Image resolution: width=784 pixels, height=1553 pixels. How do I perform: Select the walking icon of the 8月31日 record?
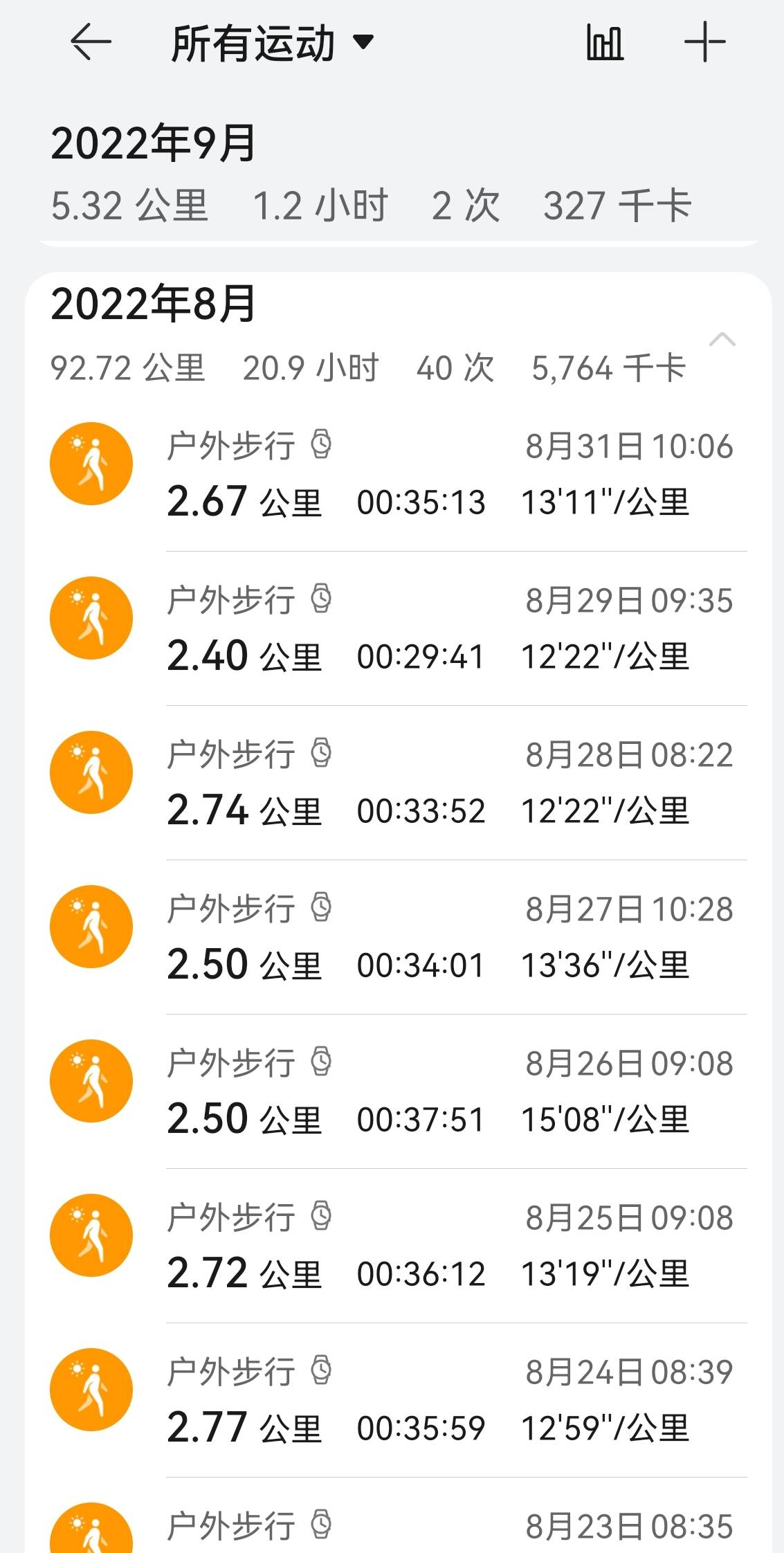tap(91, 464)
